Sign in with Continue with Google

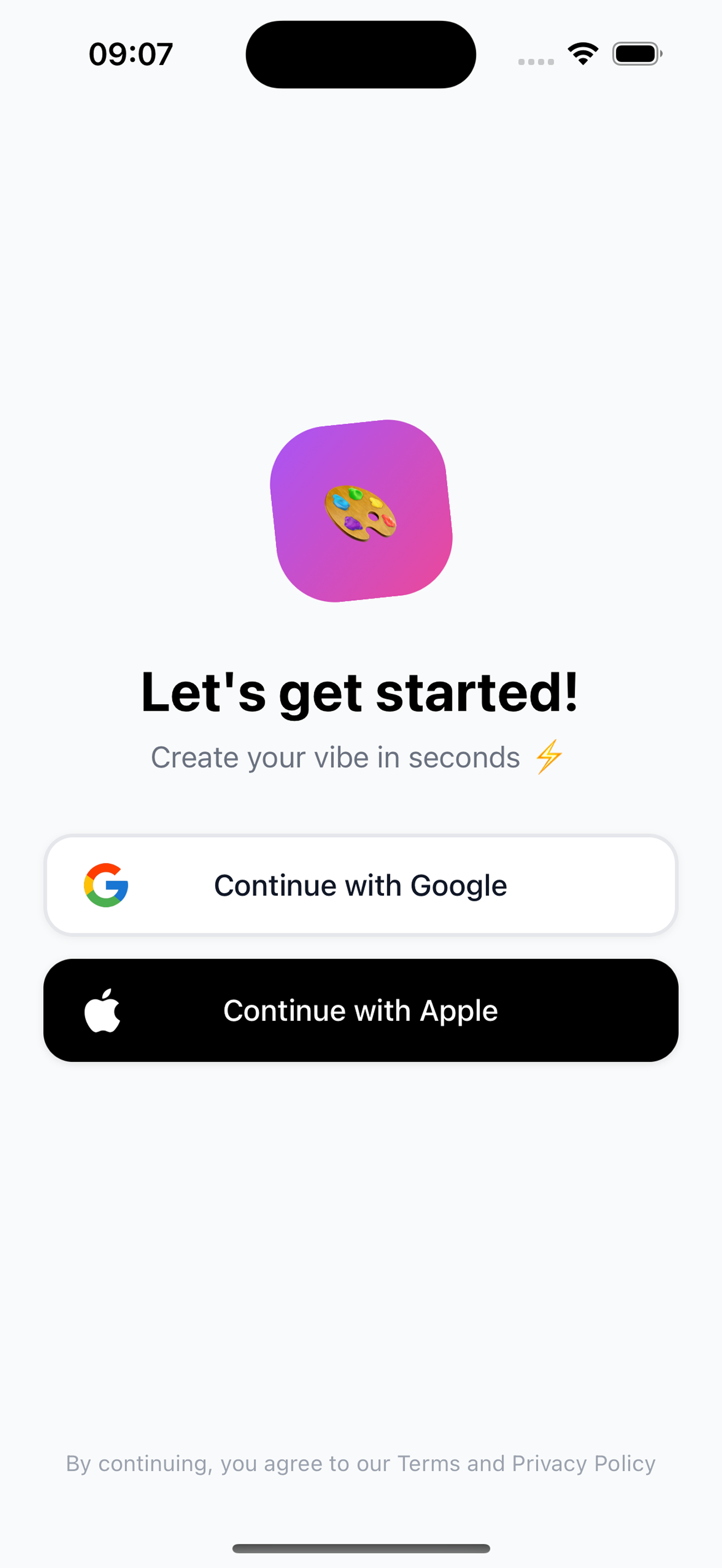pos(360,885)
